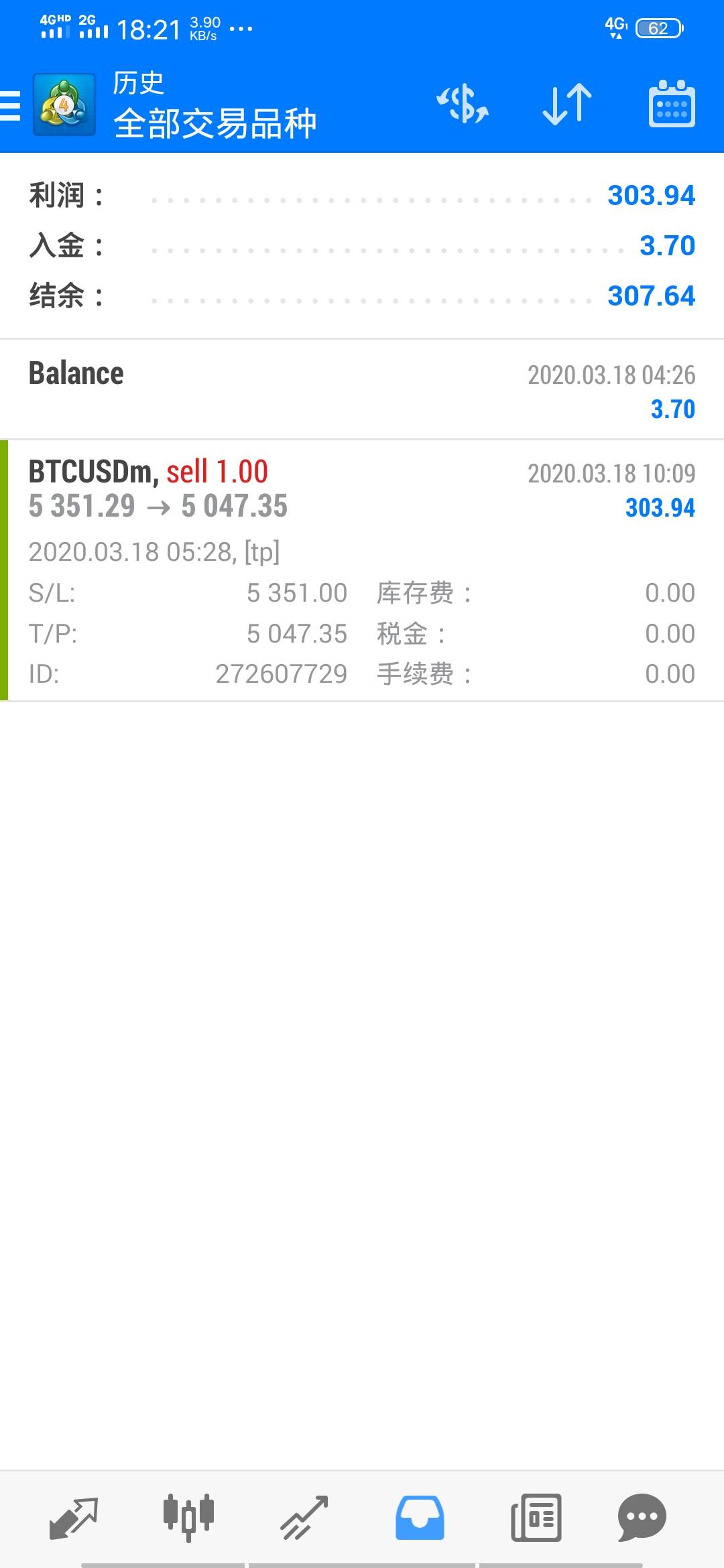Open the News tab

tap(536, 1517)
